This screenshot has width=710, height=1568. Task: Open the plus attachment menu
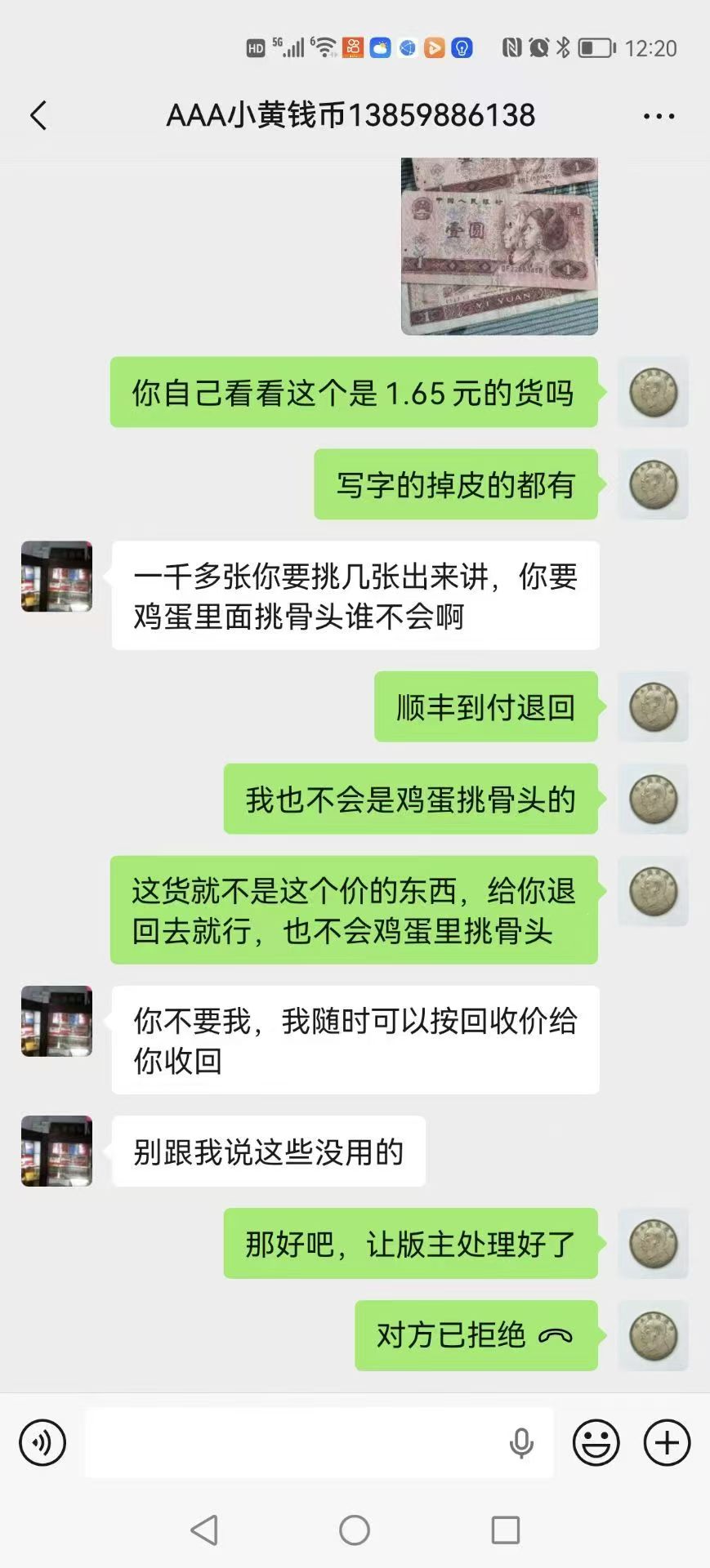(x=667, y=1443)
